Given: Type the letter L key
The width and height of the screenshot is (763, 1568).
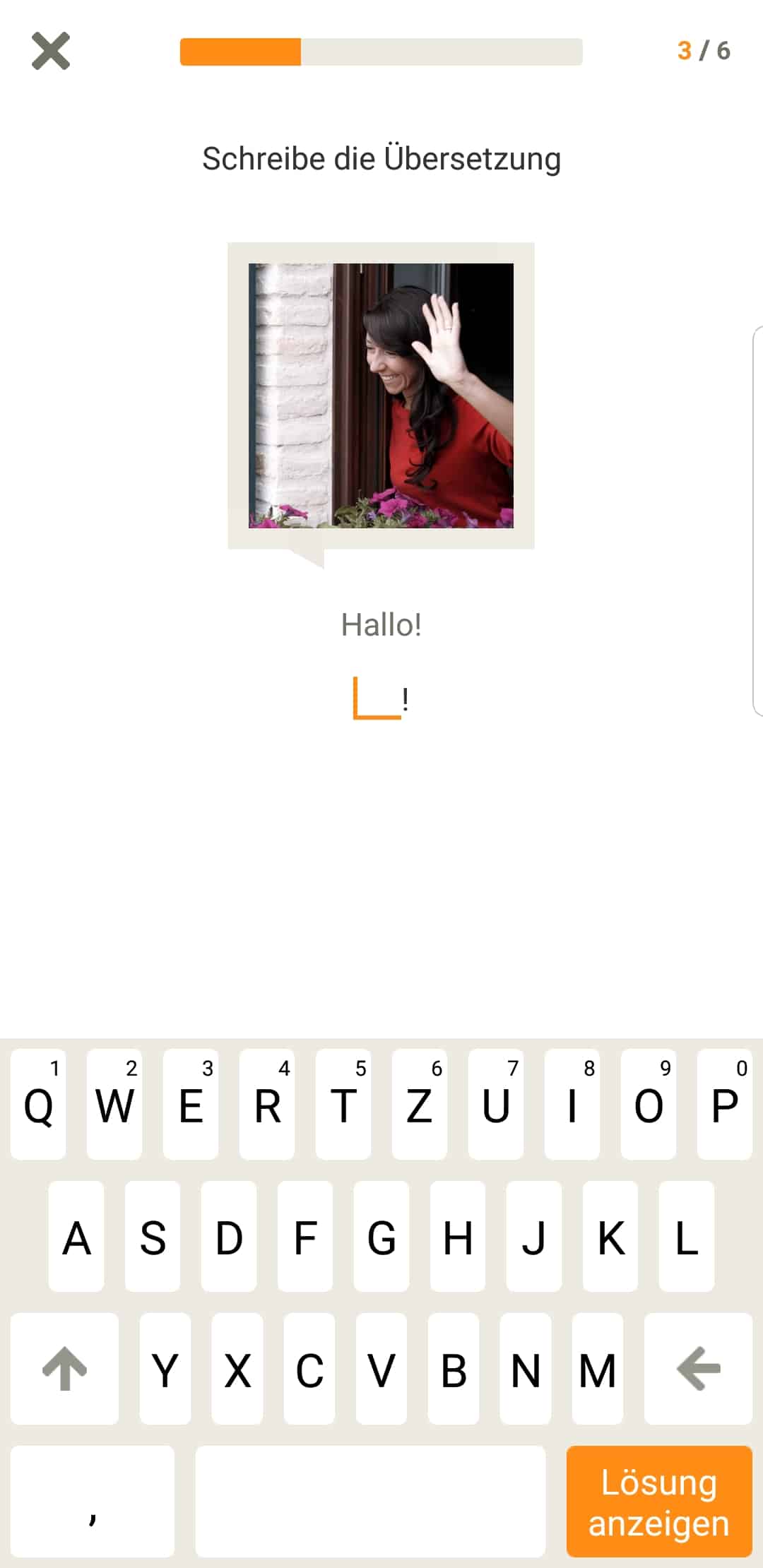Looking at the screenshot, I should point(686,1237).
